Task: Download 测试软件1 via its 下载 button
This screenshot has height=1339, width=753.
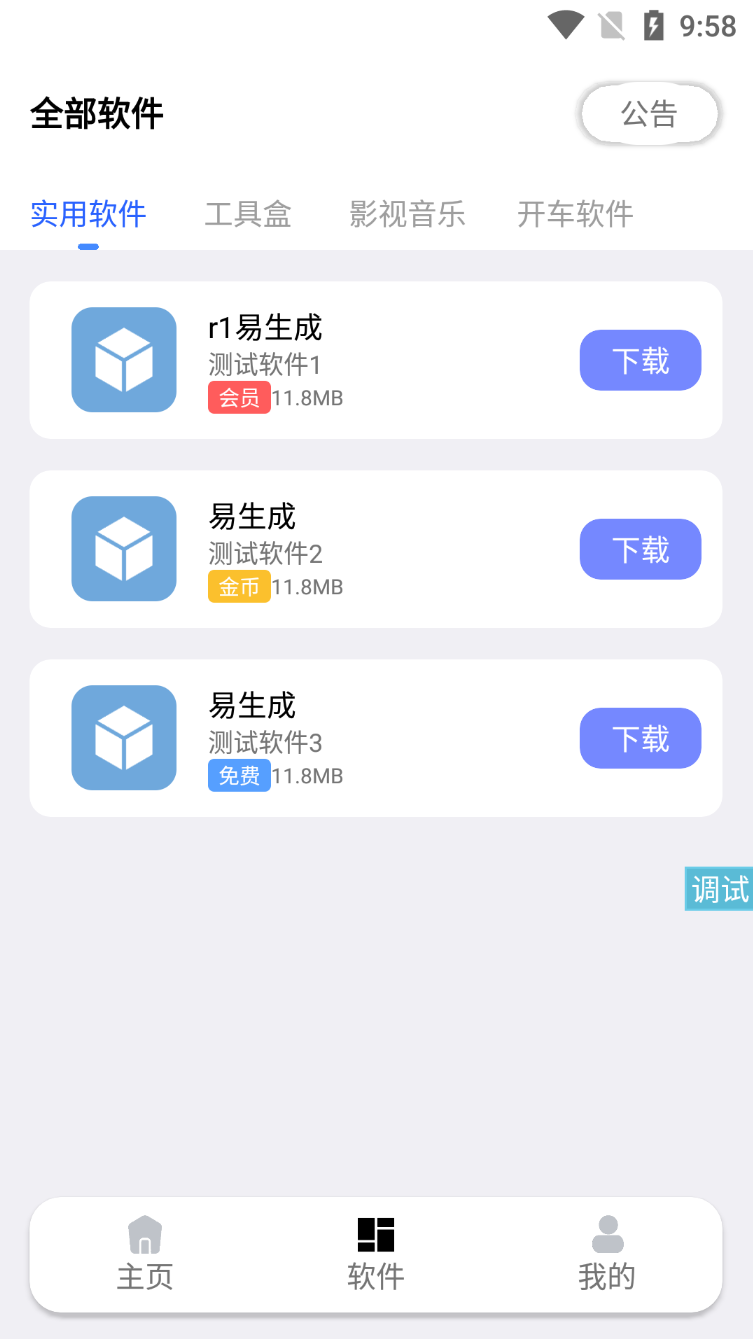Action: (x=640, y=360)
